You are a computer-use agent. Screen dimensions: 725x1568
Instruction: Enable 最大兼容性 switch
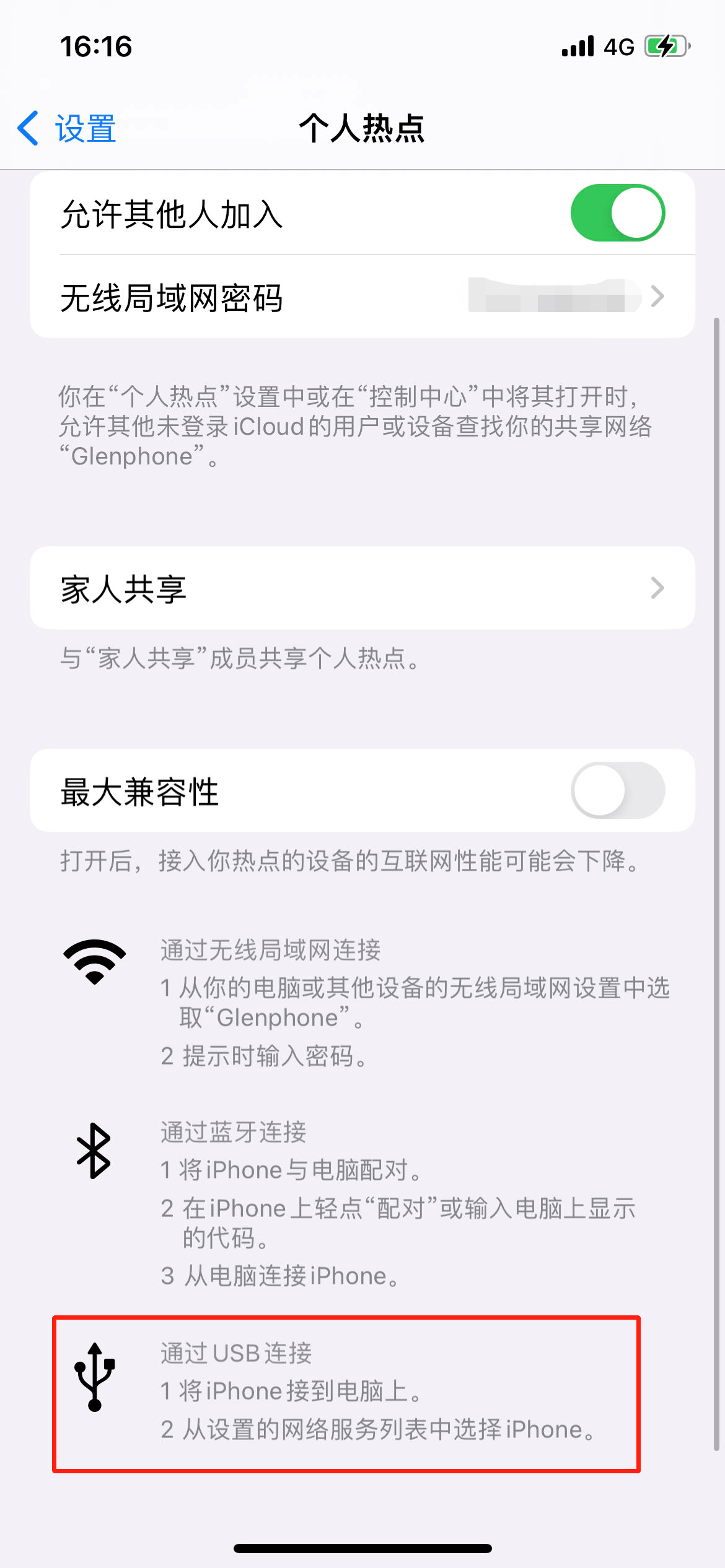tap(617, 791)
